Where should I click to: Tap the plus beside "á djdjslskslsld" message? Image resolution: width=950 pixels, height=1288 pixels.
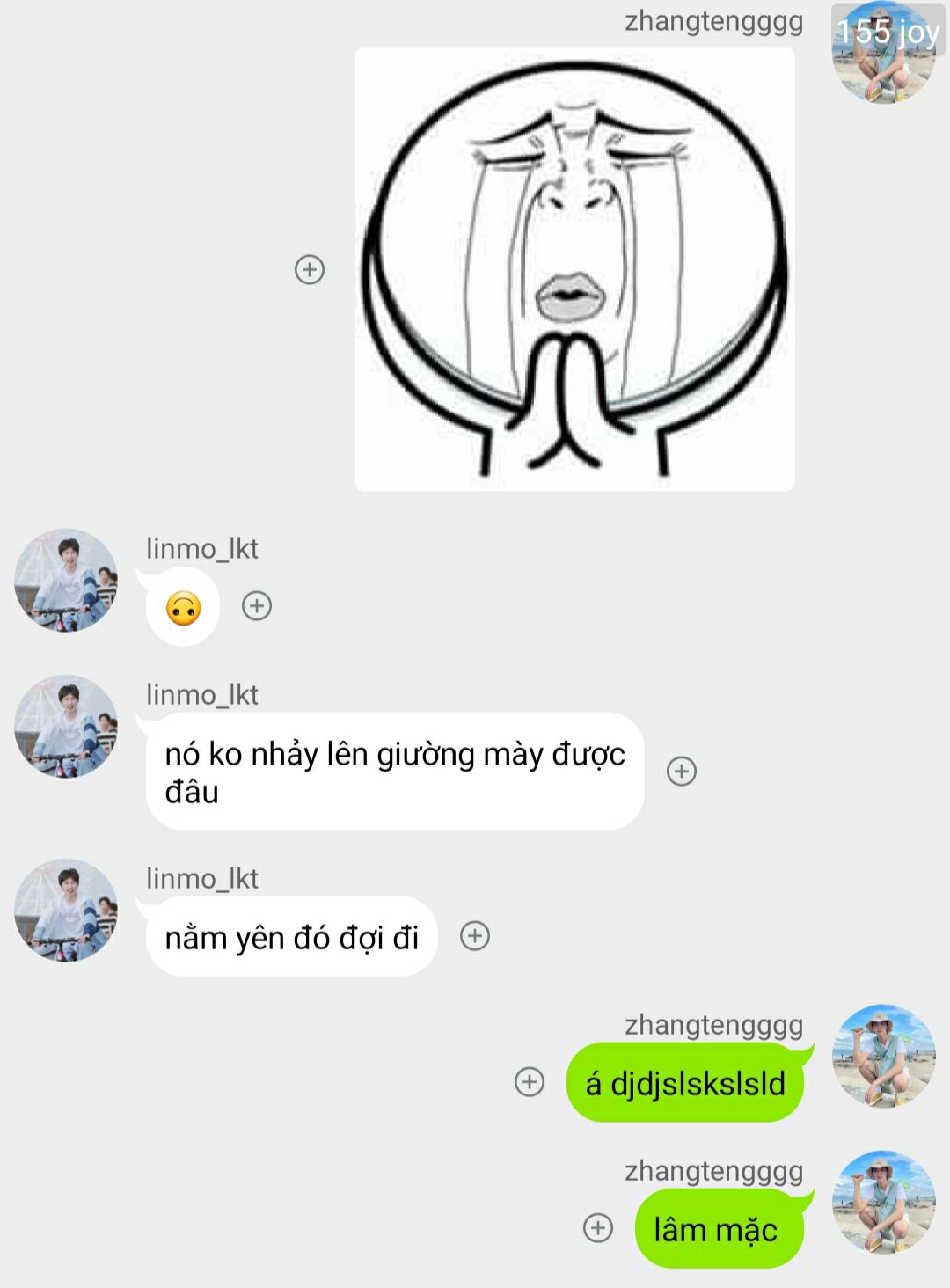coord(530,1082)
